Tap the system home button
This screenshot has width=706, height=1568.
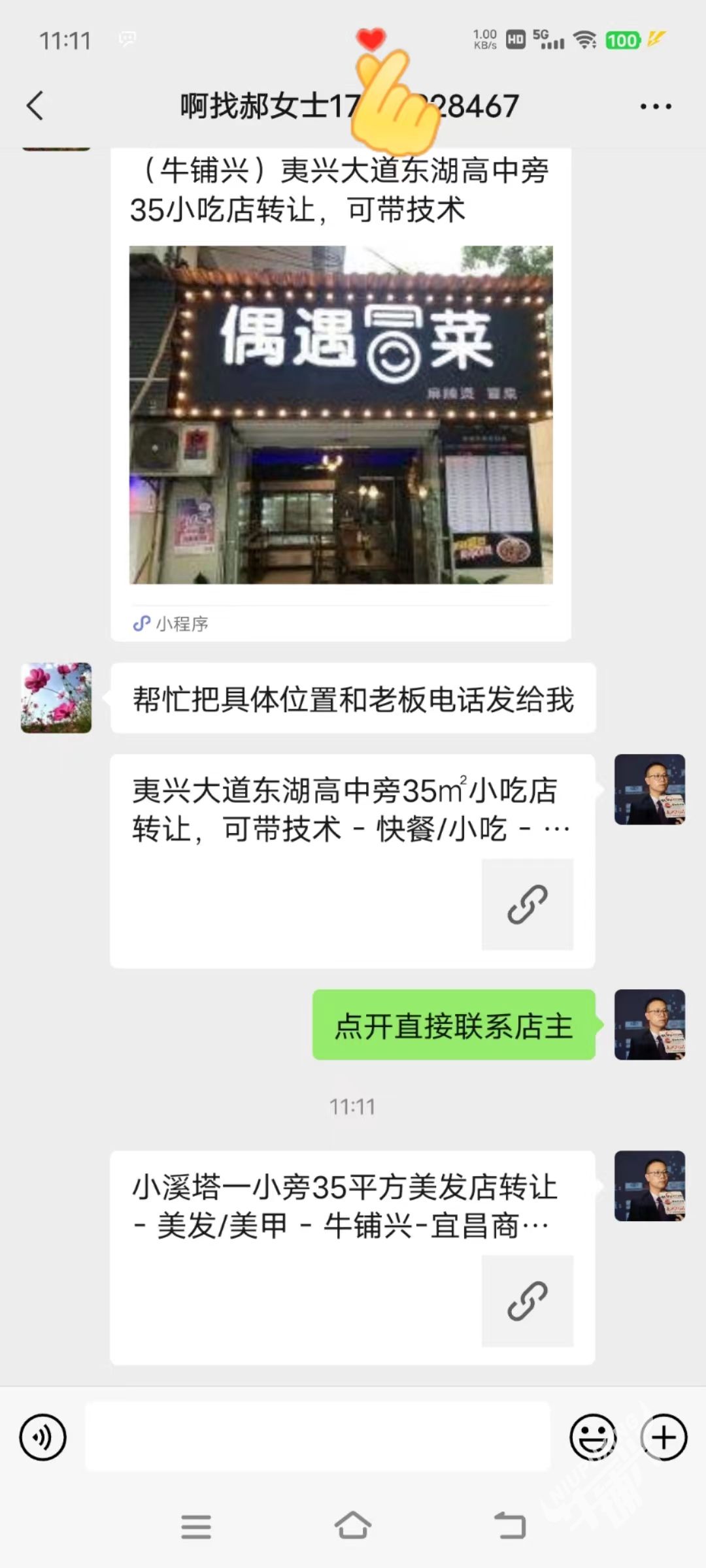pyautogui.click(x=353, y=1526)
